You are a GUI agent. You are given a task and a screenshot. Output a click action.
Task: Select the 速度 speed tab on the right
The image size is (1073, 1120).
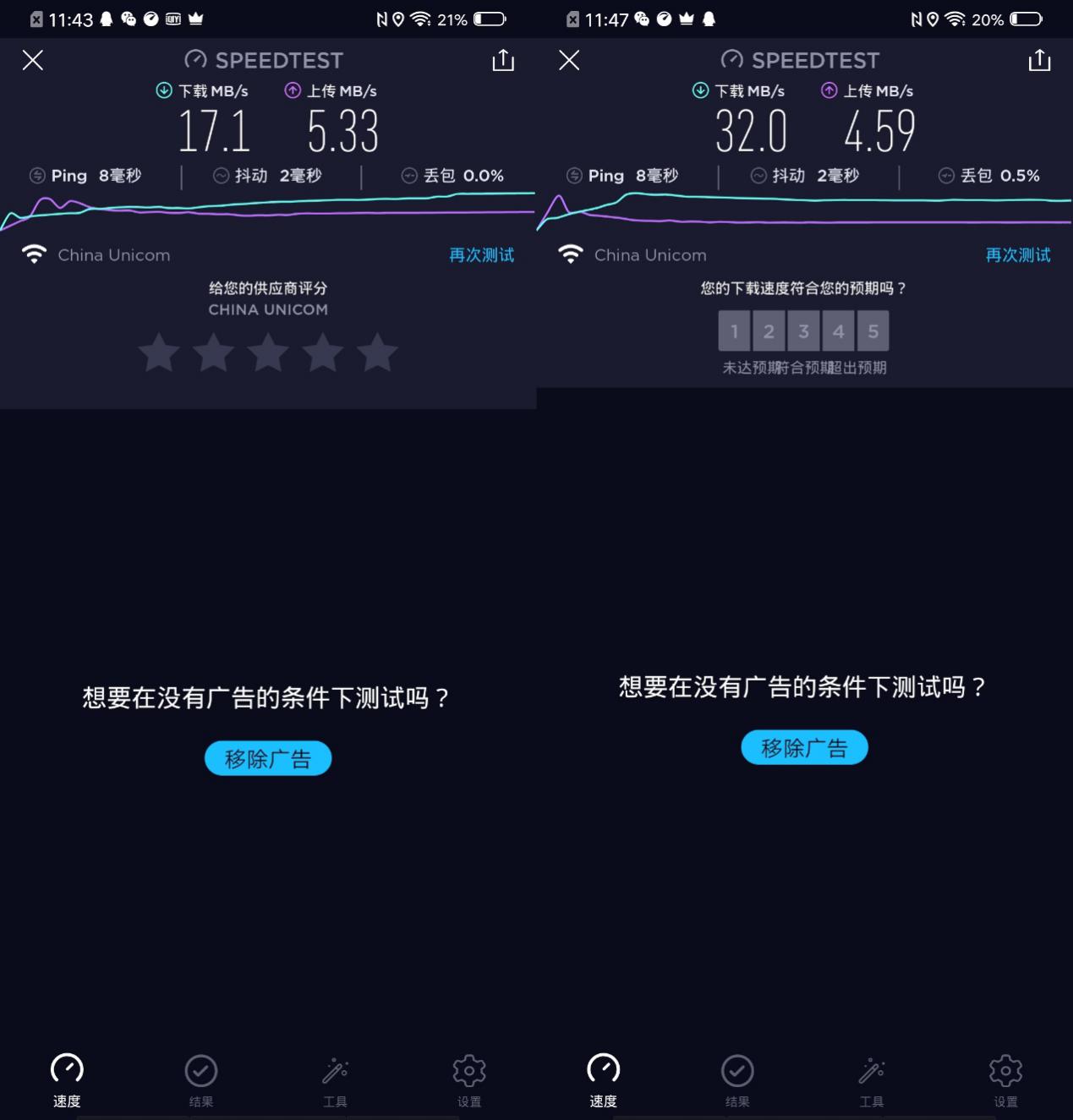[603, 1078]
